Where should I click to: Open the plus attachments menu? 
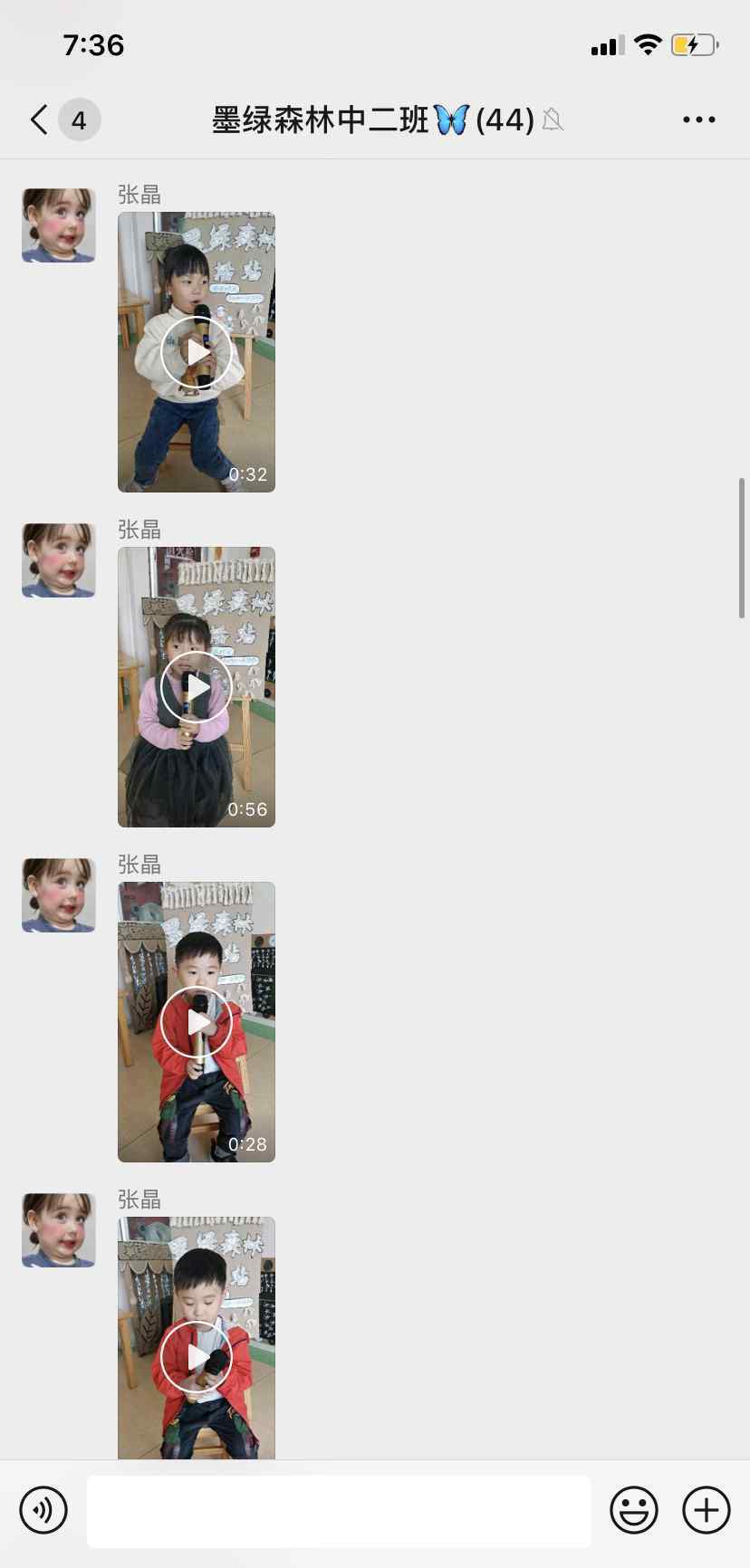[x=707, y=1510]
